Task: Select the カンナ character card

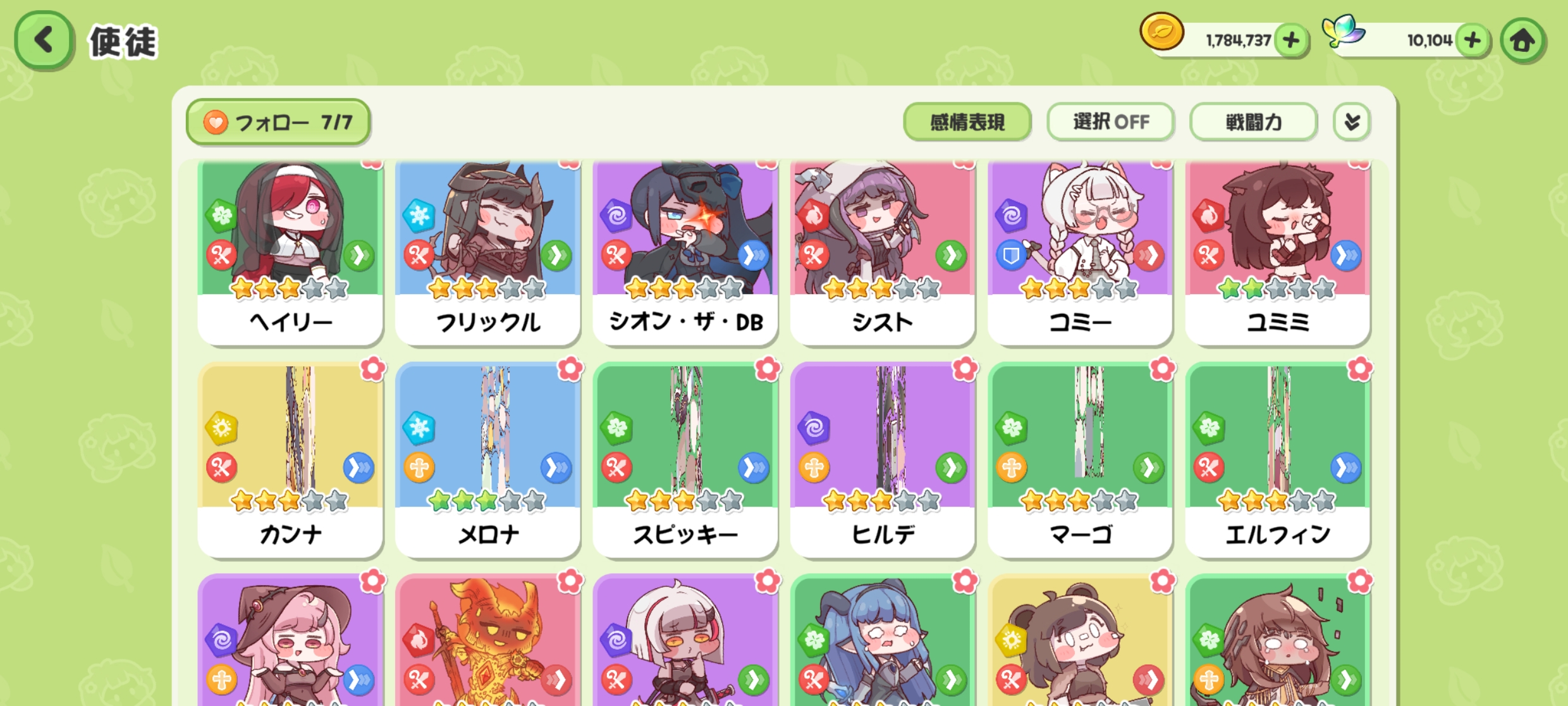Action: point(290,462)
